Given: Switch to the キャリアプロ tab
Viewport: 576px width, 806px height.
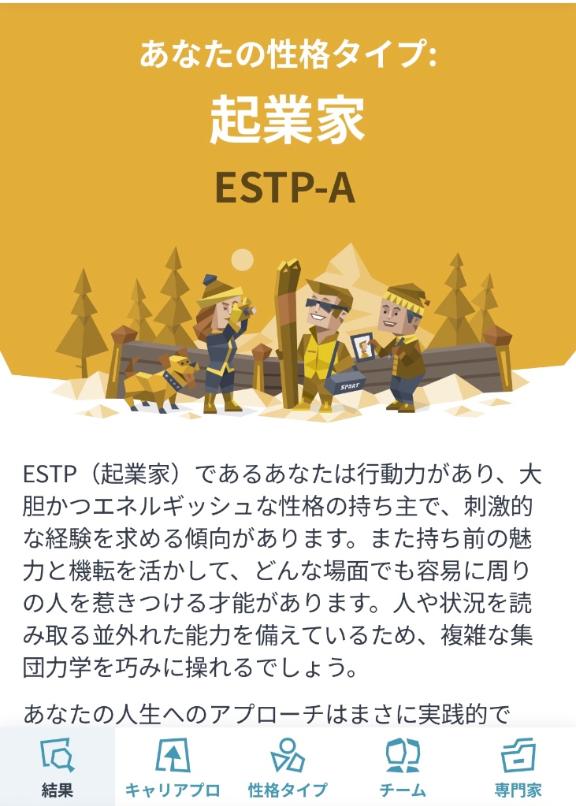Looking at the screenshot, I should click(173, 766).
